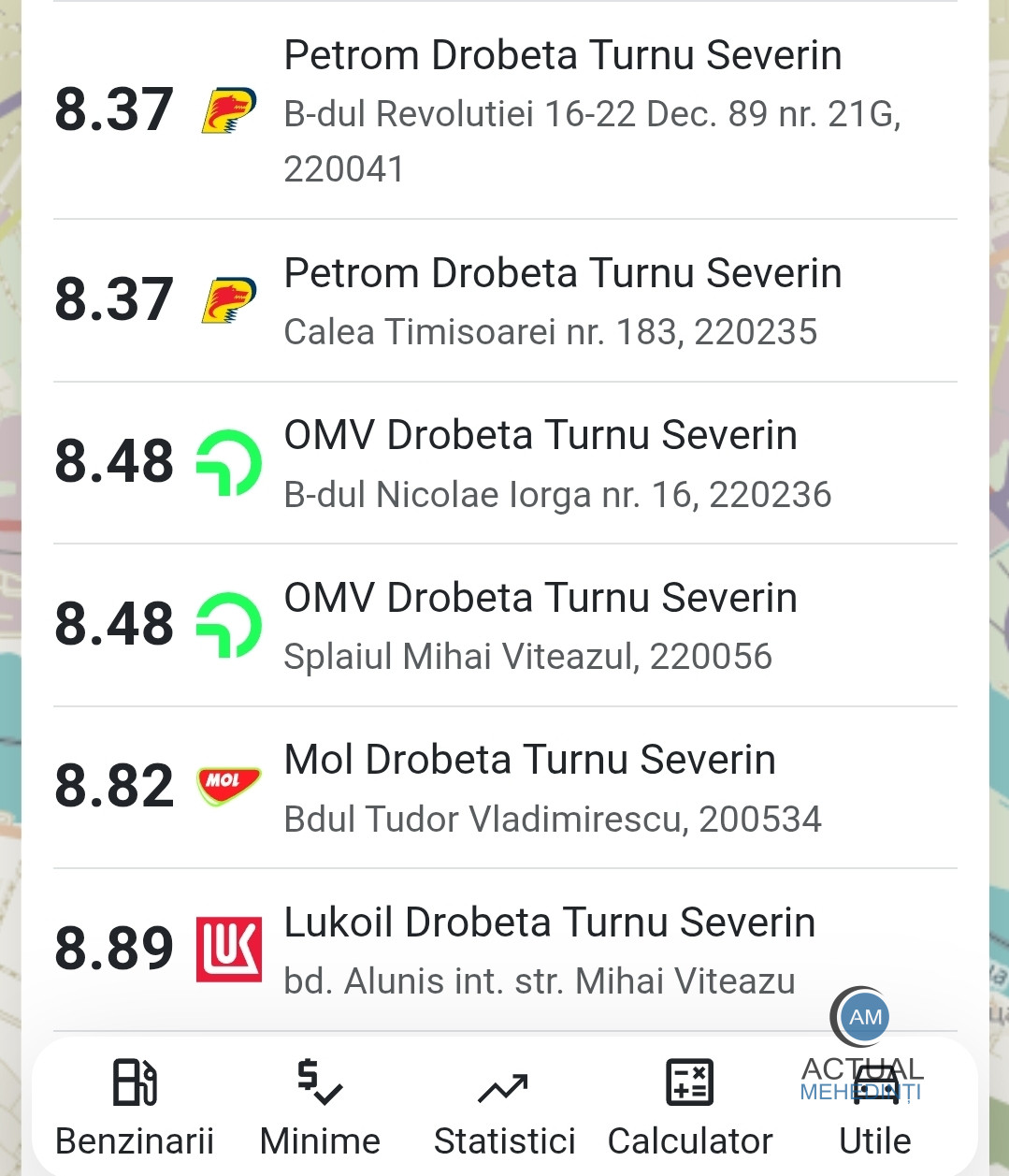
Task: Go to the Minime tab
Action: [x=320, y=1108]
